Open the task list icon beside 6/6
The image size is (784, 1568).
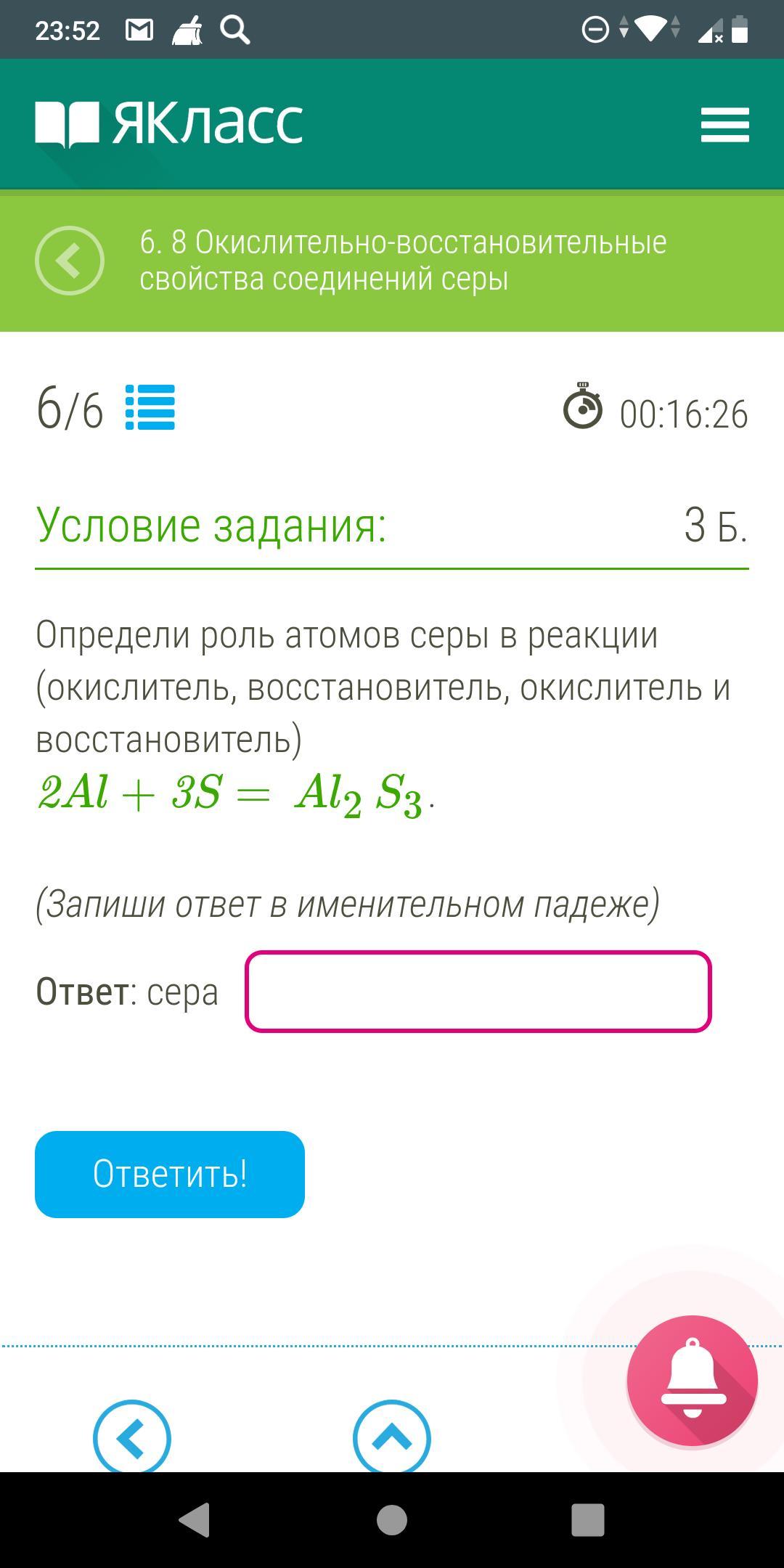pos(150,407)
